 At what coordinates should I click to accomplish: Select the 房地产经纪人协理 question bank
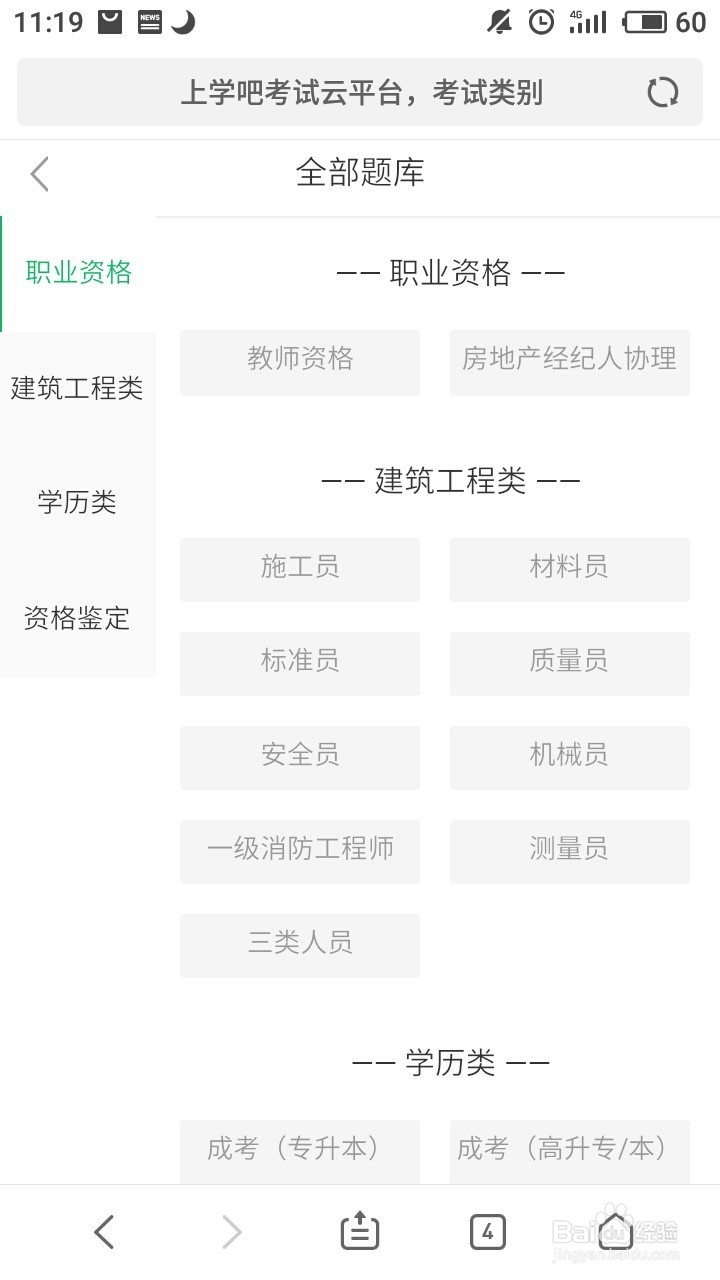point(569,362)
